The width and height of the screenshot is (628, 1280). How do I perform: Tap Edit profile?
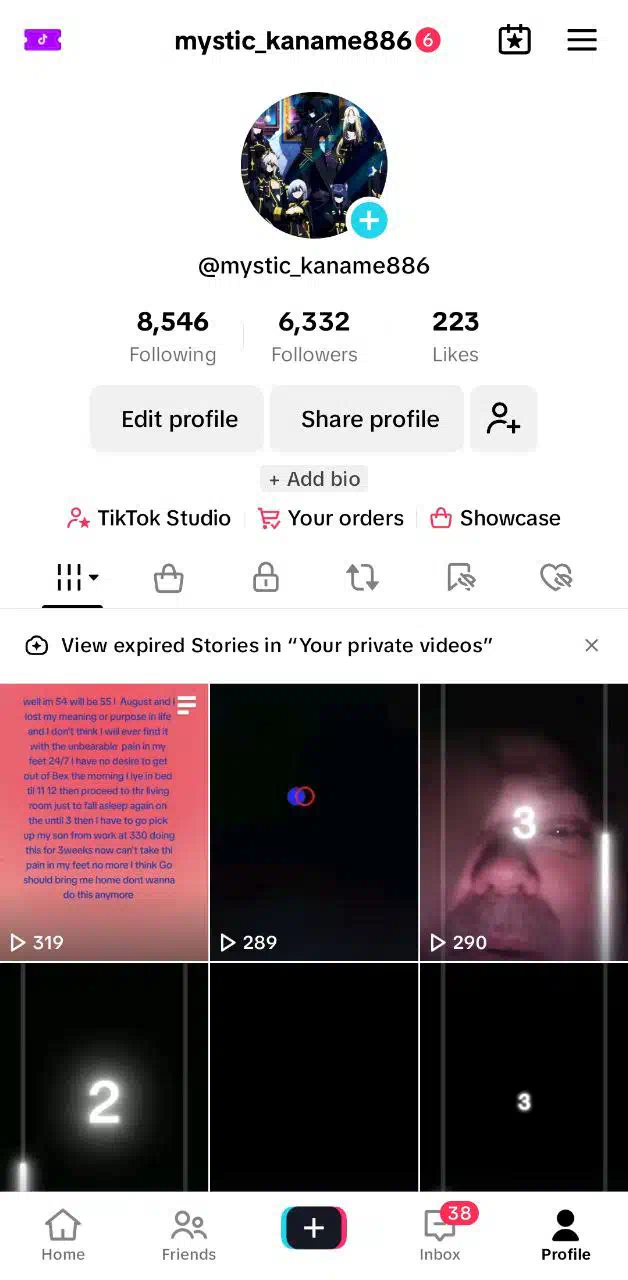click(178, 419)
